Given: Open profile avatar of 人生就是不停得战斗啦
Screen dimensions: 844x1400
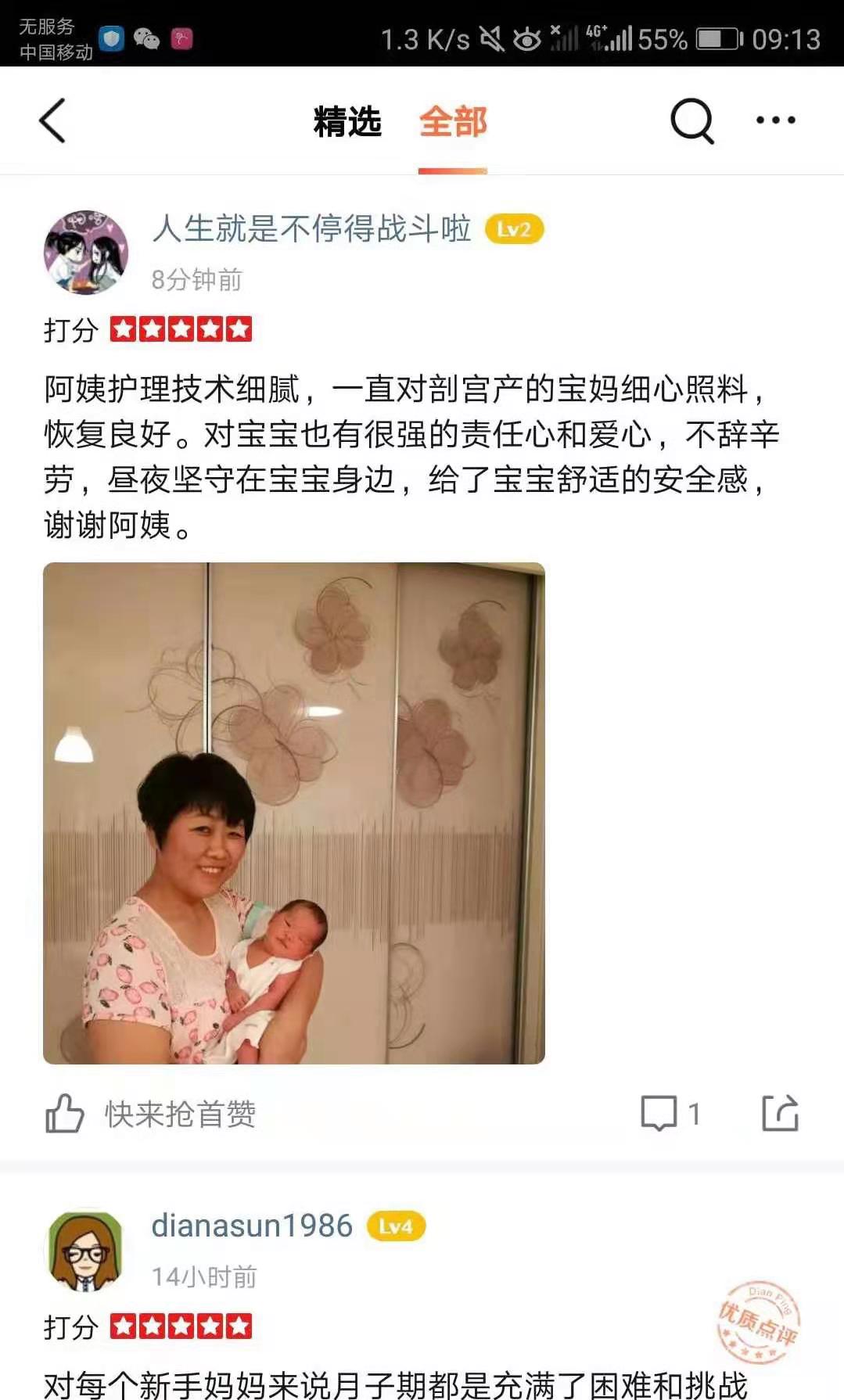Looking at the screenshot, I should [86, 252].
